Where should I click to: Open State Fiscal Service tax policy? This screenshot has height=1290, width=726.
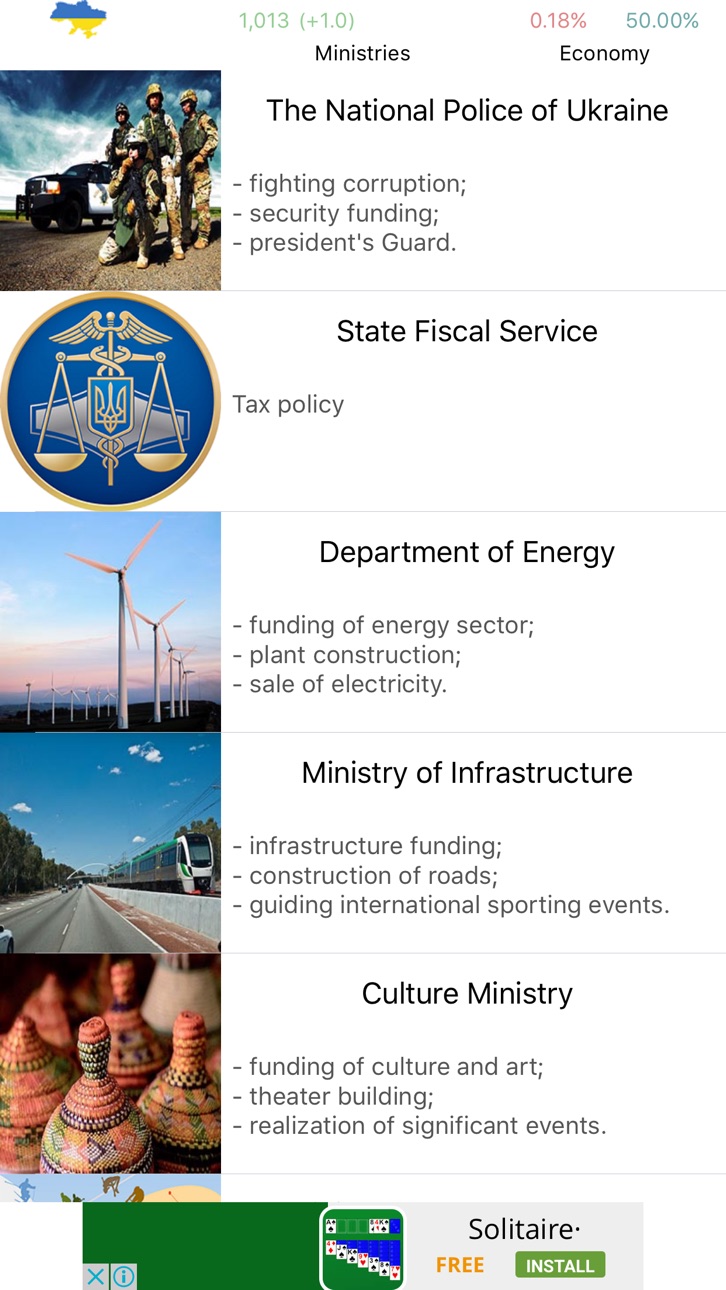[x=363, y=401]
